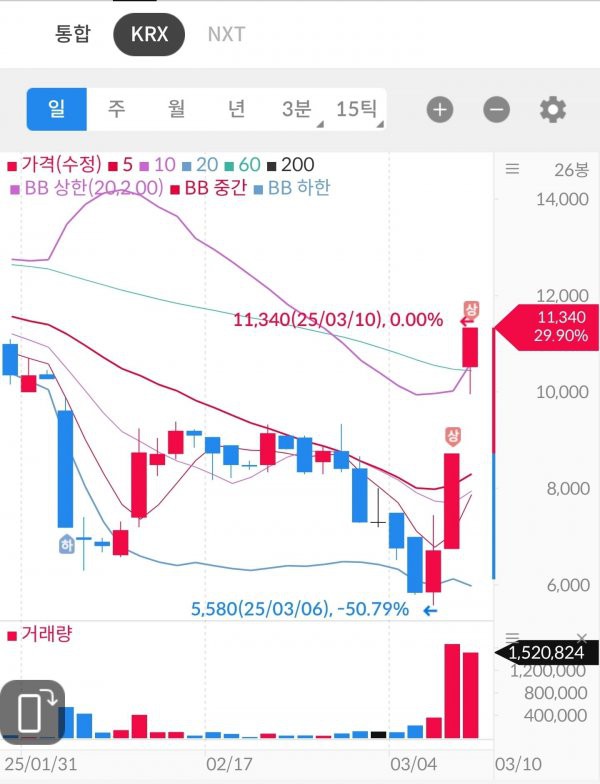This screenshot has width=600, height=784.
Task: Switch chart to 월 monthly period
Action: pyautogui.click(x=176, y=109)
